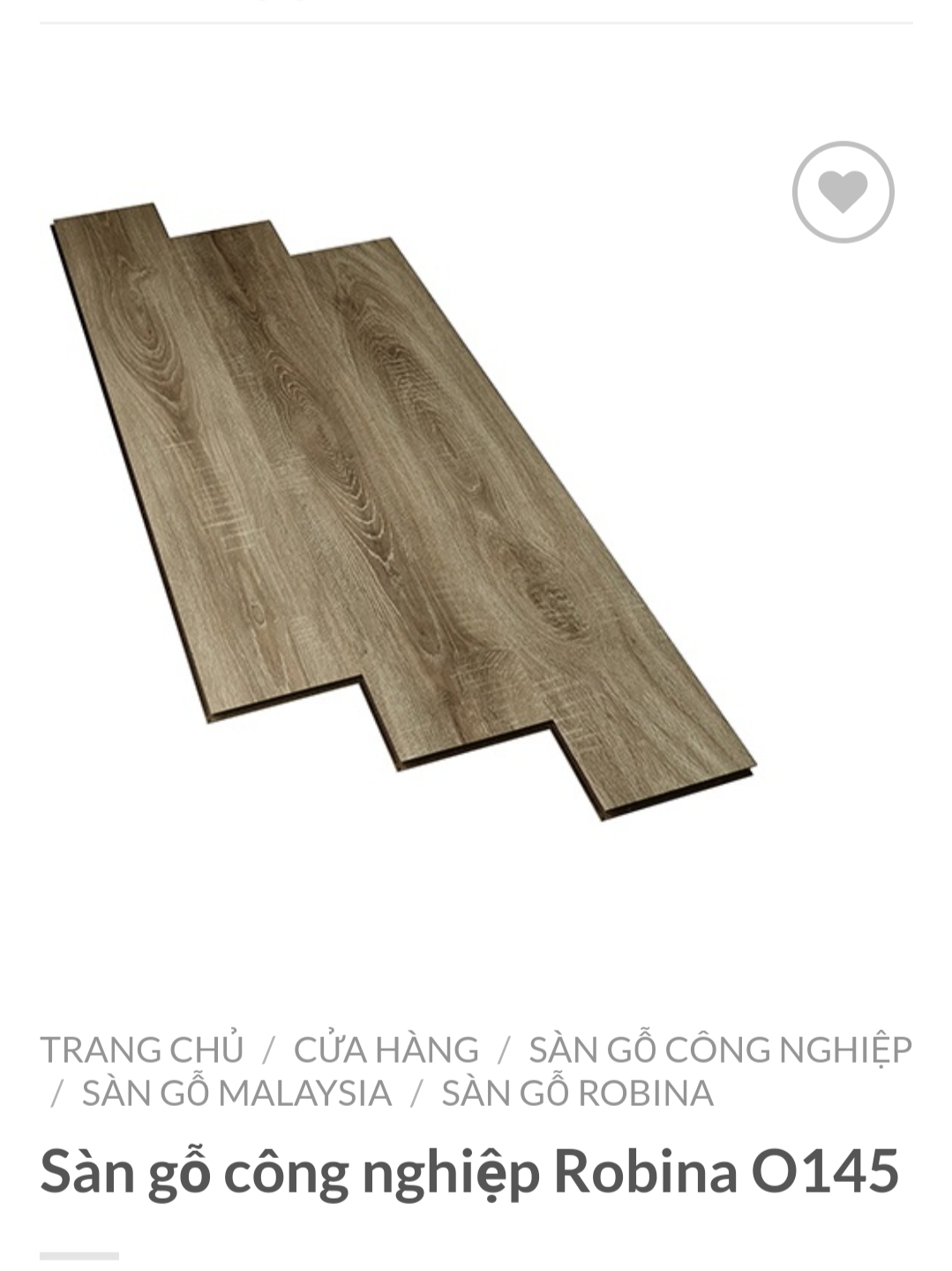The image size is (952, 1271).
Task: Open the Cửa Hàng breadcrumb link
Action: point(386,1049)
